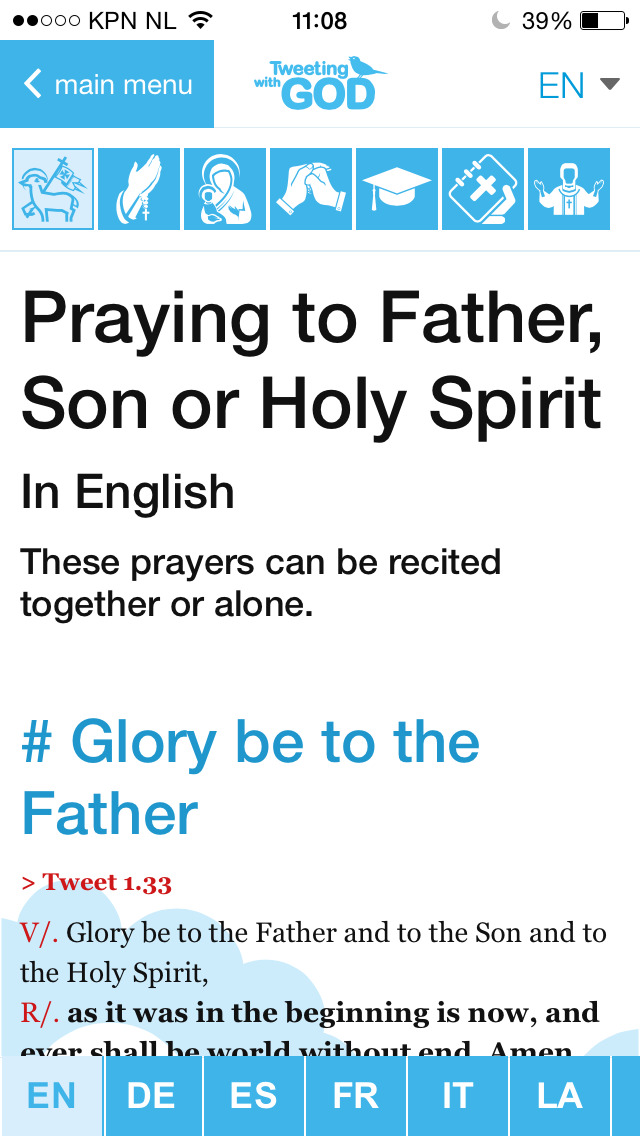Switch to the IT language tab
The height and width of the screenshot is (1136, 640).
pos(458,1096)
